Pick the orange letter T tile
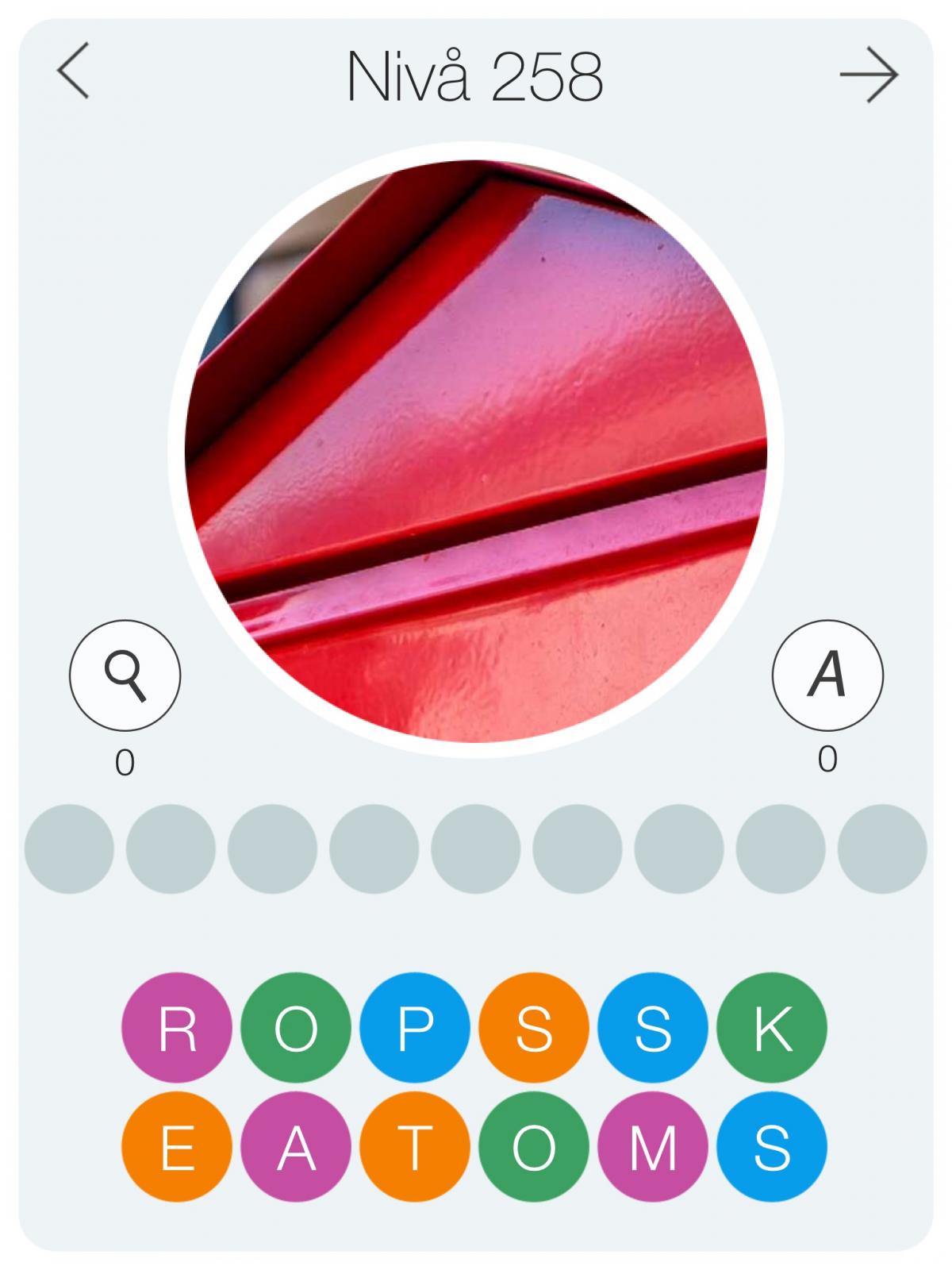 pos(415,1147)
